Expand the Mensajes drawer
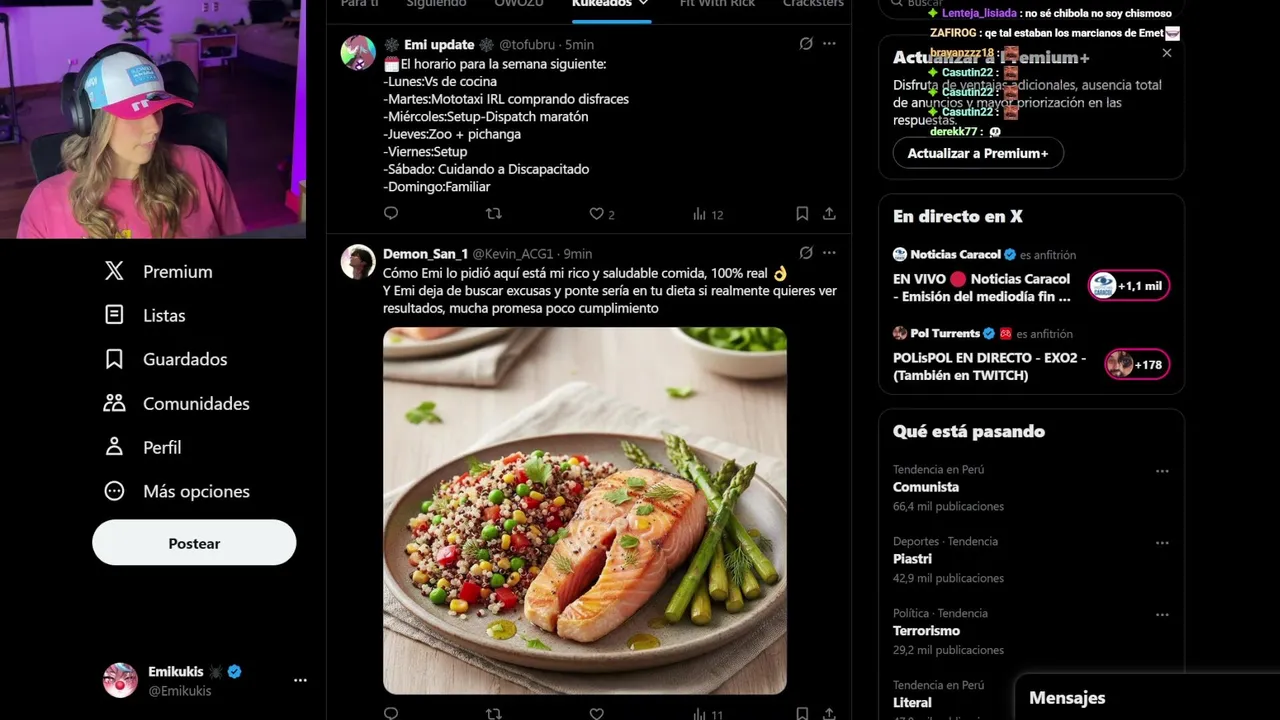Viewport: 1280px width, 720px height. pyautogui.click(x=1067, y=698)
